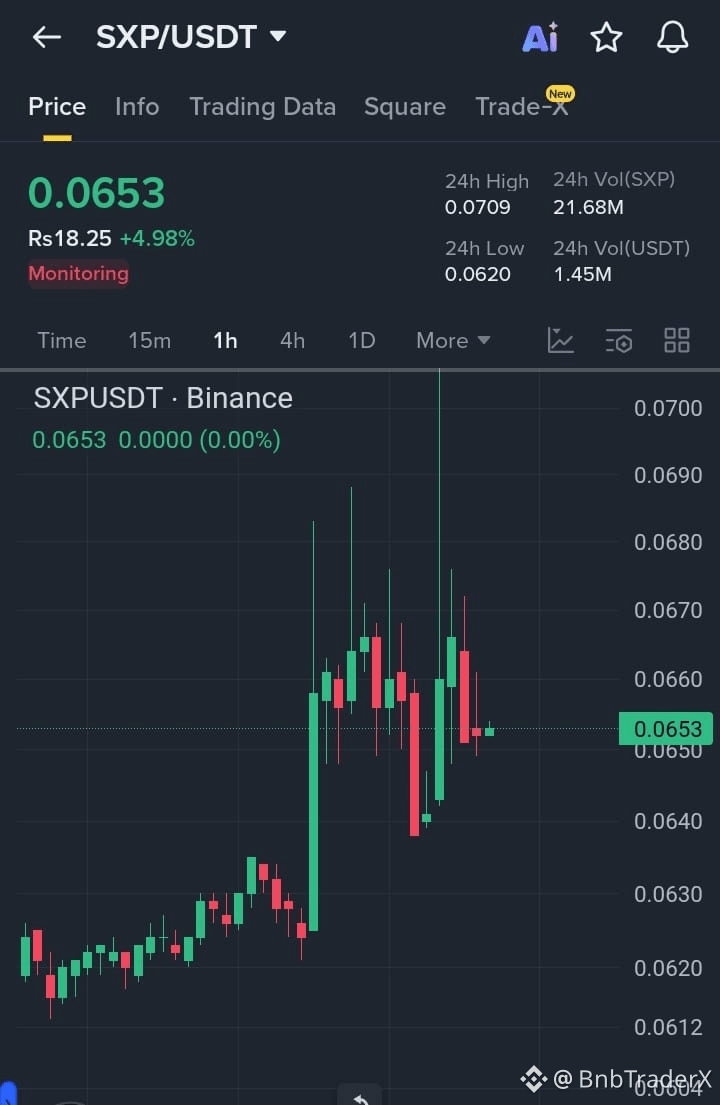
Task: Change chart type via the line-chart icon
Action: point(560,340)
